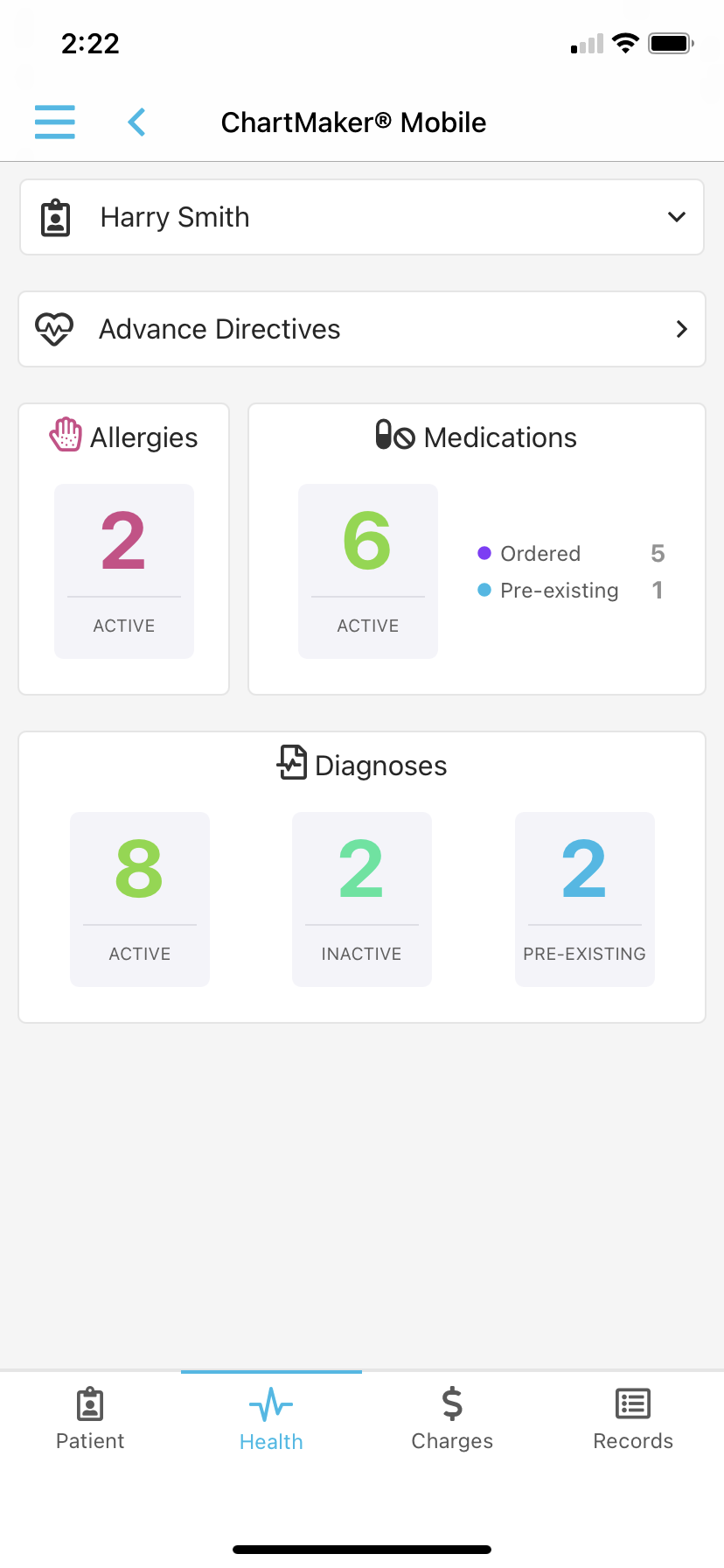Switch to the Patient tab
The width and height of the screenshot is (724, 1568).
click(90, 1419)
